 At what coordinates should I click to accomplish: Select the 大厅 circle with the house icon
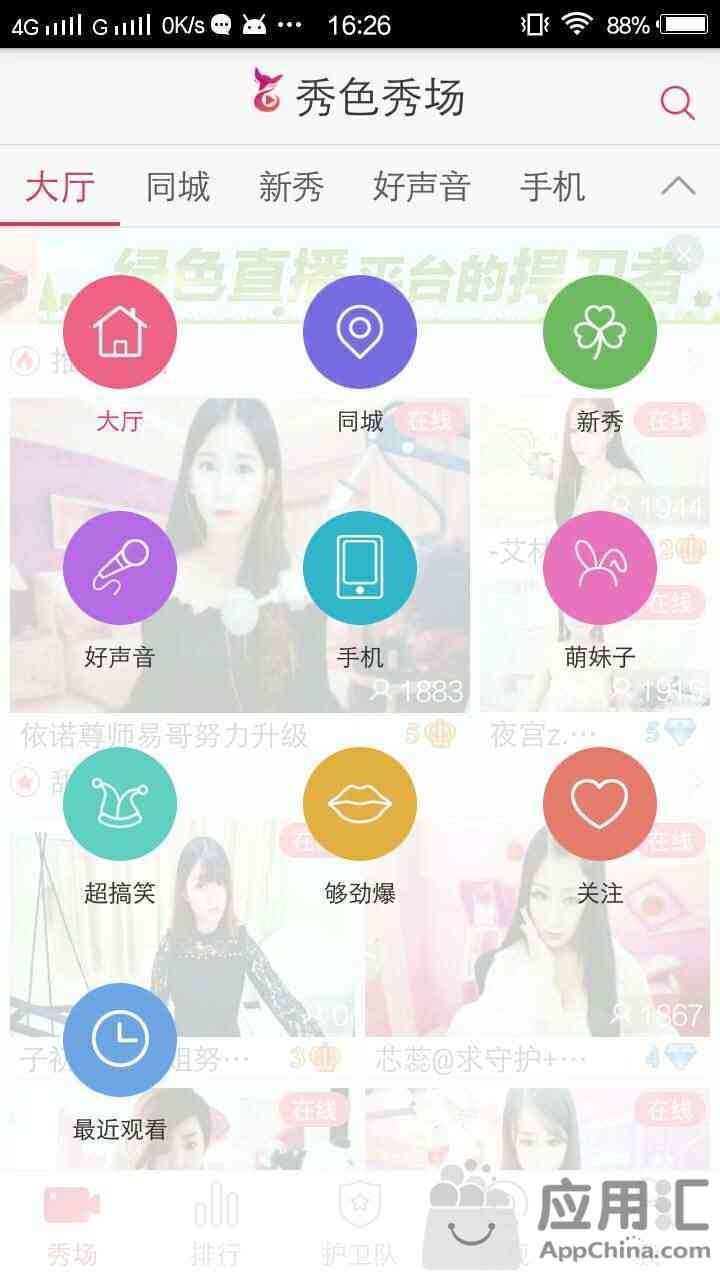click(120, 332)
